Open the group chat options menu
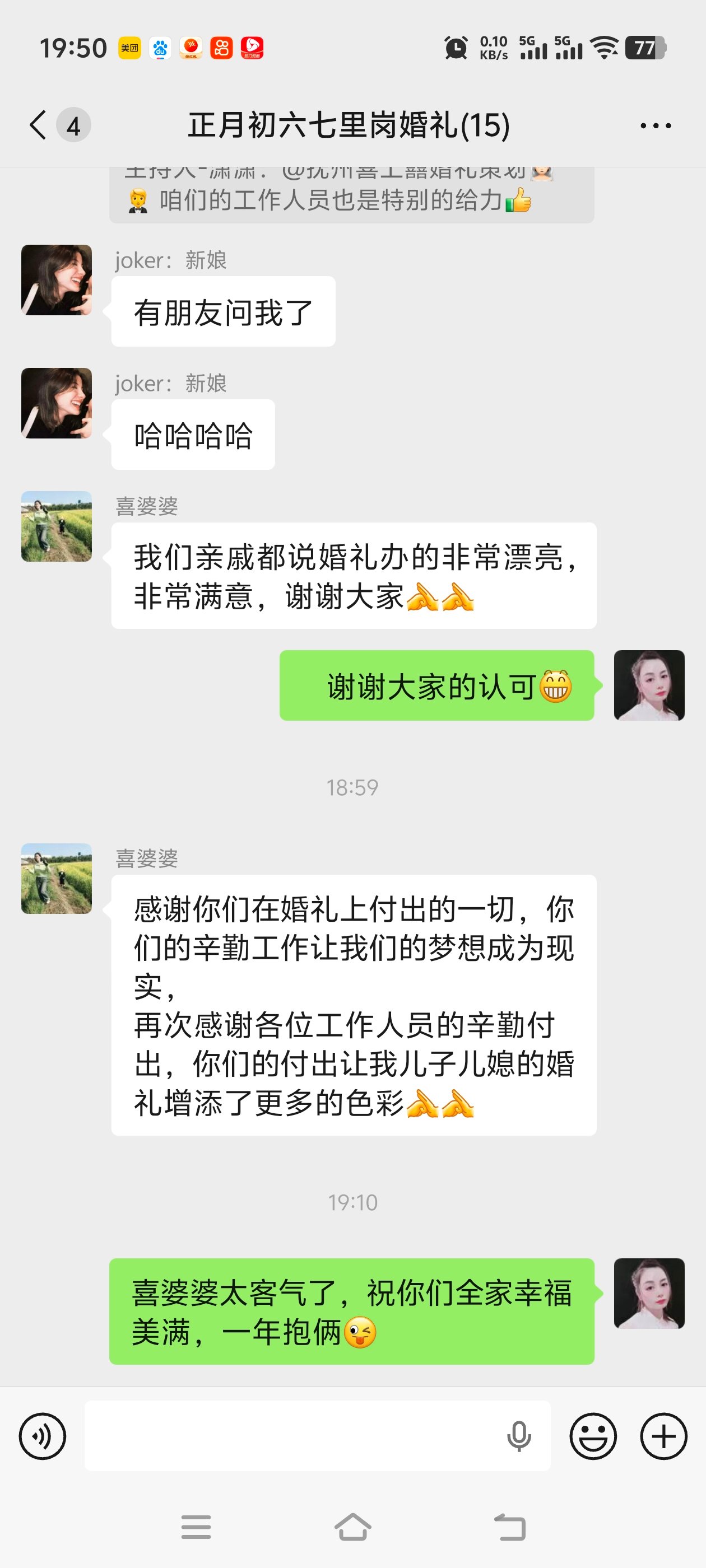Image resolution: width=706 pixels, height=1568 pixels. point(656,126)
